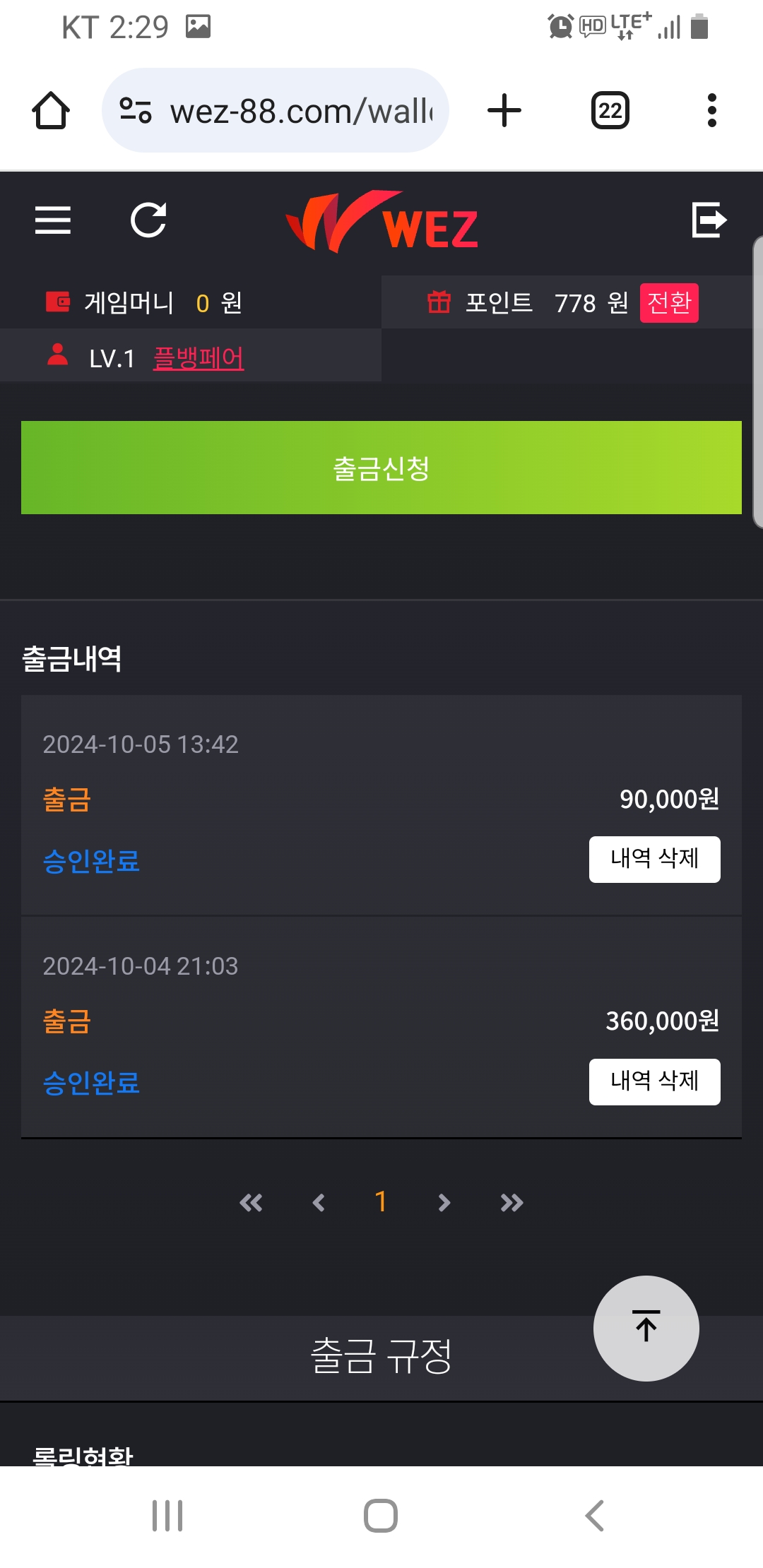Jump to the last history page
The width and height of the screenshot is (763, 1568).
511,1202
